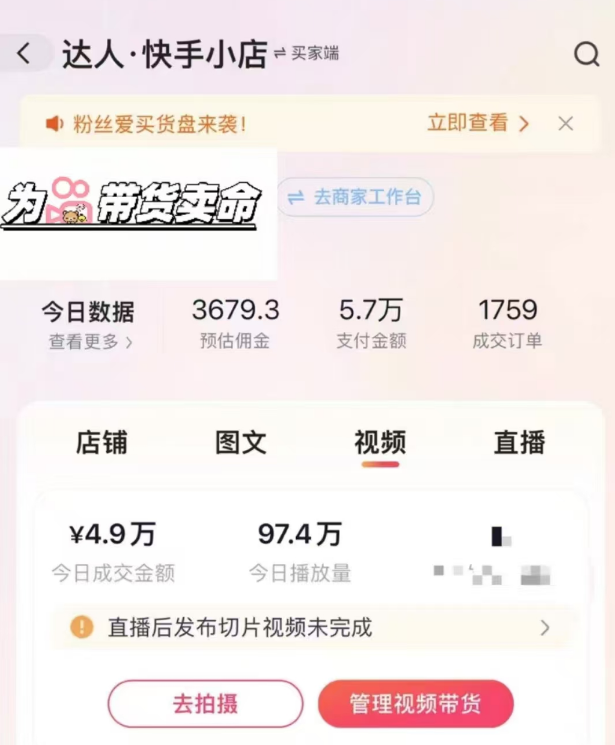Open 立即查看 in the fans banner
The height and width of the screenshot is (745, 615).
[478, 124]
